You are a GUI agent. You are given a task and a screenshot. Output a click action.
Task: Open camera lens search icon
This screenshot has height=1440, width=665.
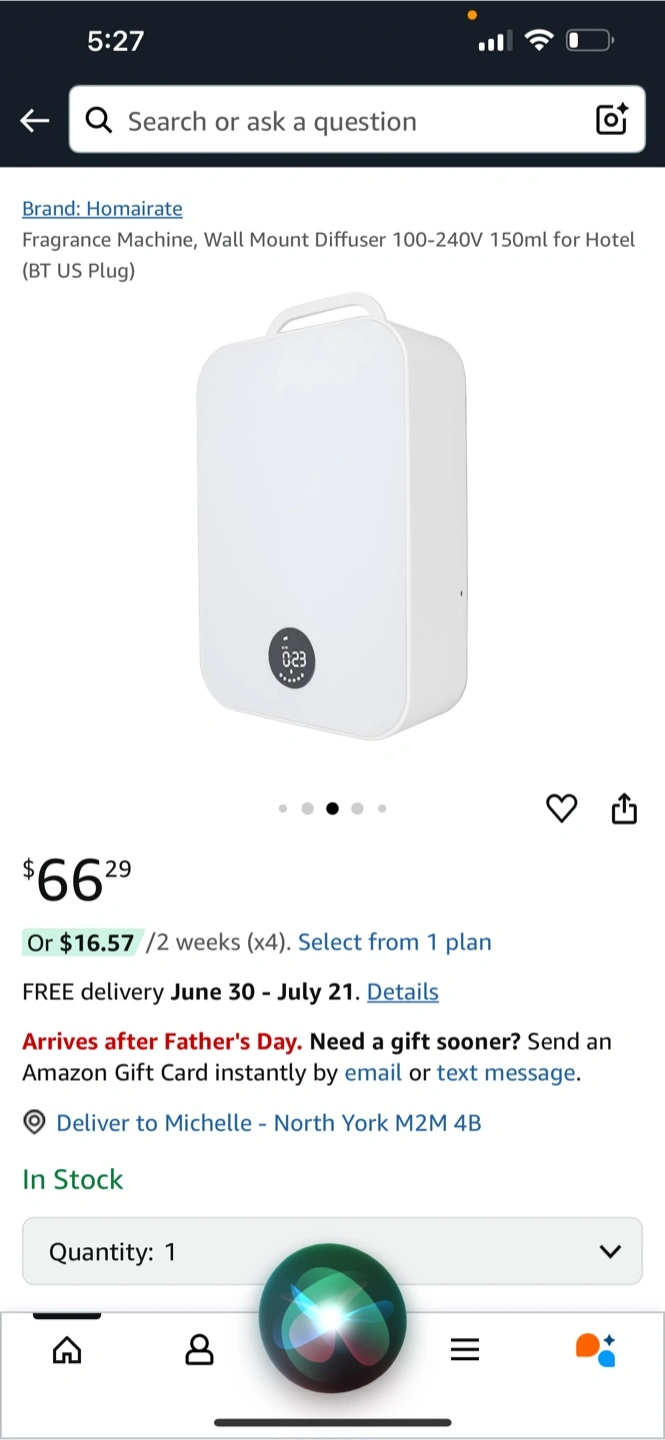click(x=611, y=120)
